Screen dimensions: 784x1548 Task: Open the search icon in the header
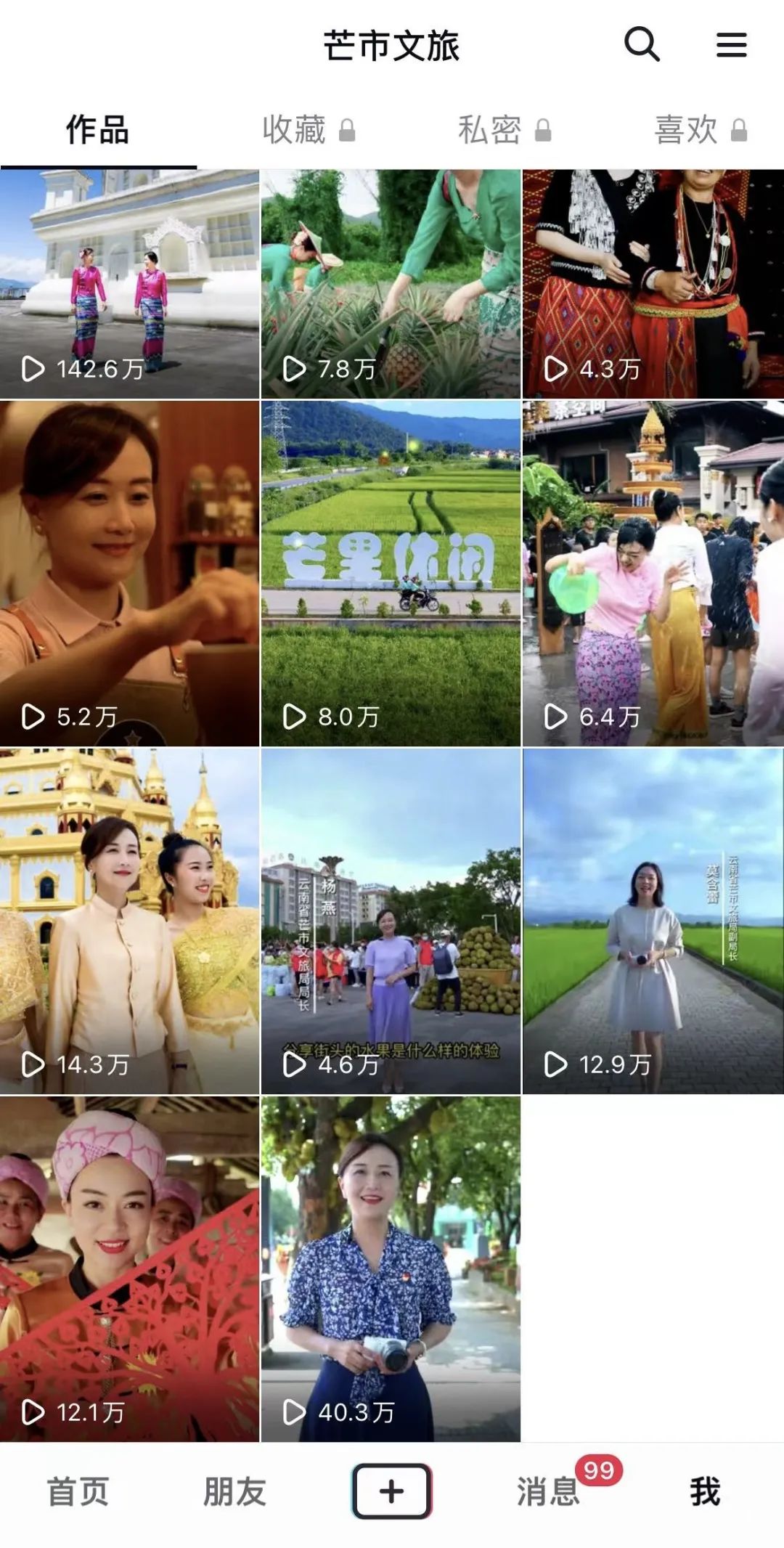tap(642, 45)
